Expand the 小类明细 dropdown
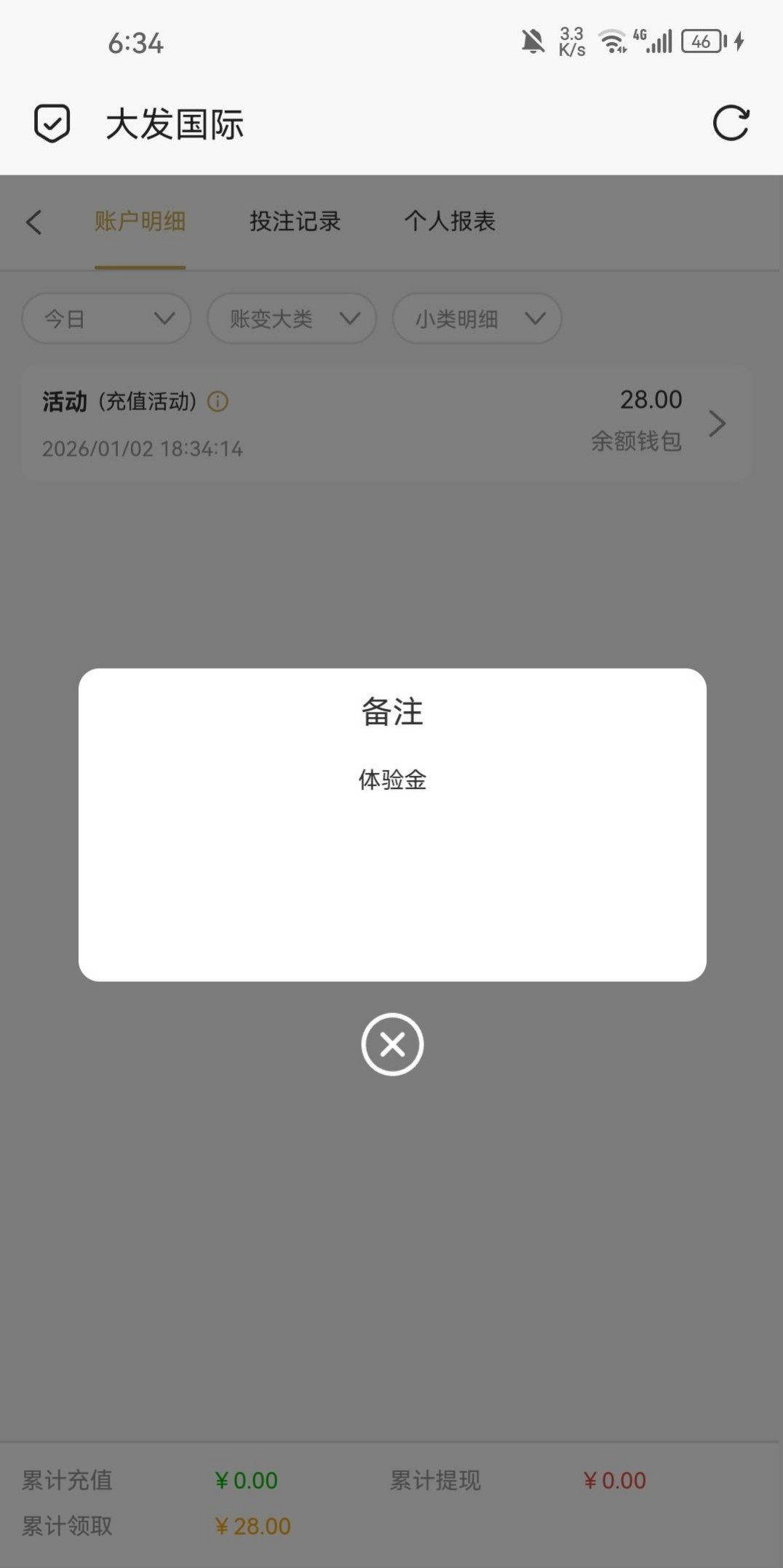783x1568 pixels. (x=477, y=319)
